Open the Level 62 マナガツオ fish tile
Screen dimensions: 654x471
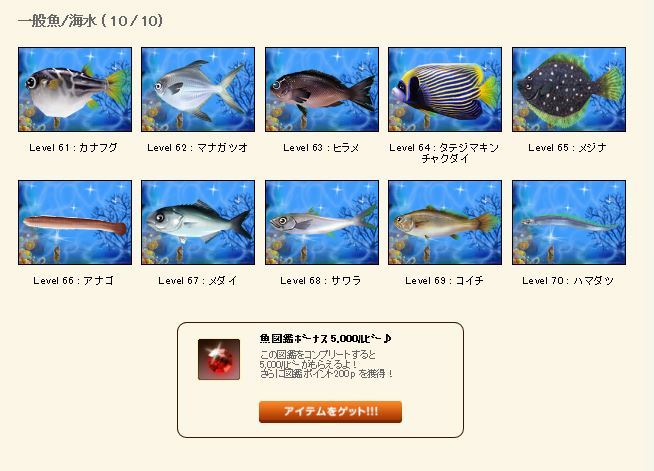[198, 90]
